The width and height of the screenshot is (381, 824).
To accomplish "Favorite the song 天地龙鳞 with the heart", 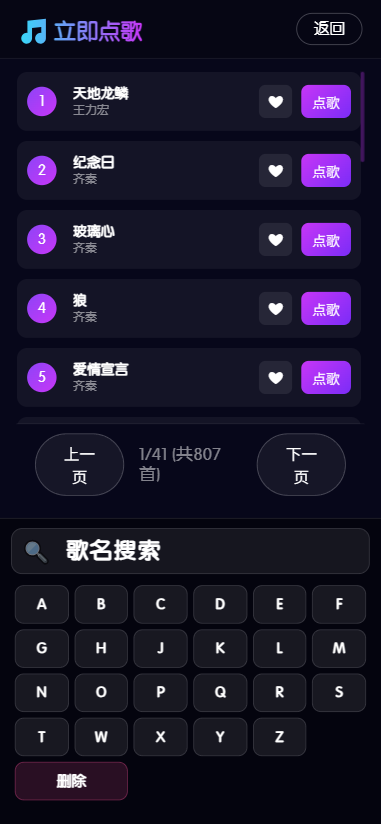I will tap(275, 101).
